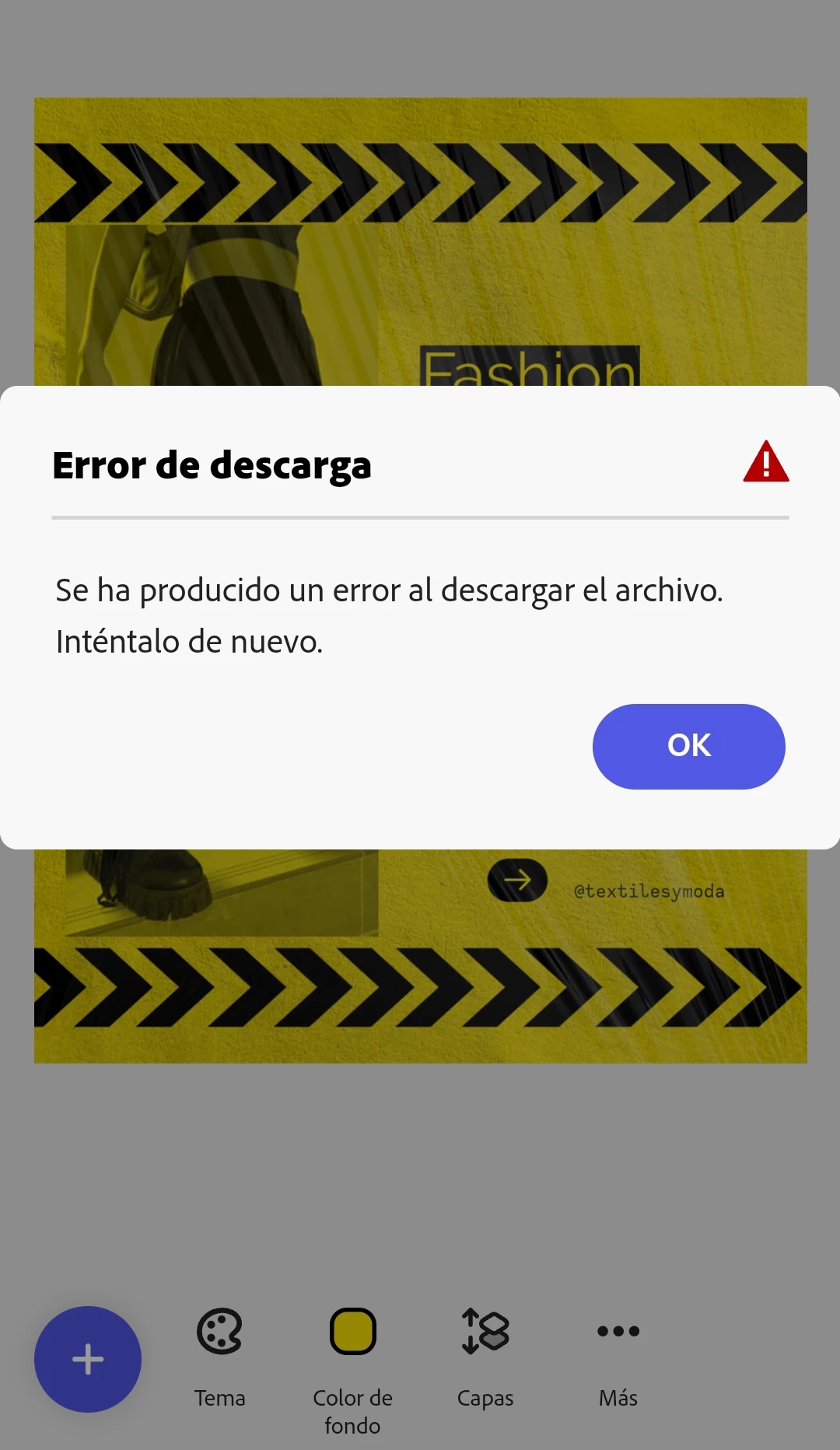The width and height of the screenshot is (840, 1450).
Task: Dismiss the download error with OK
Action: click(x=688, y=746)
